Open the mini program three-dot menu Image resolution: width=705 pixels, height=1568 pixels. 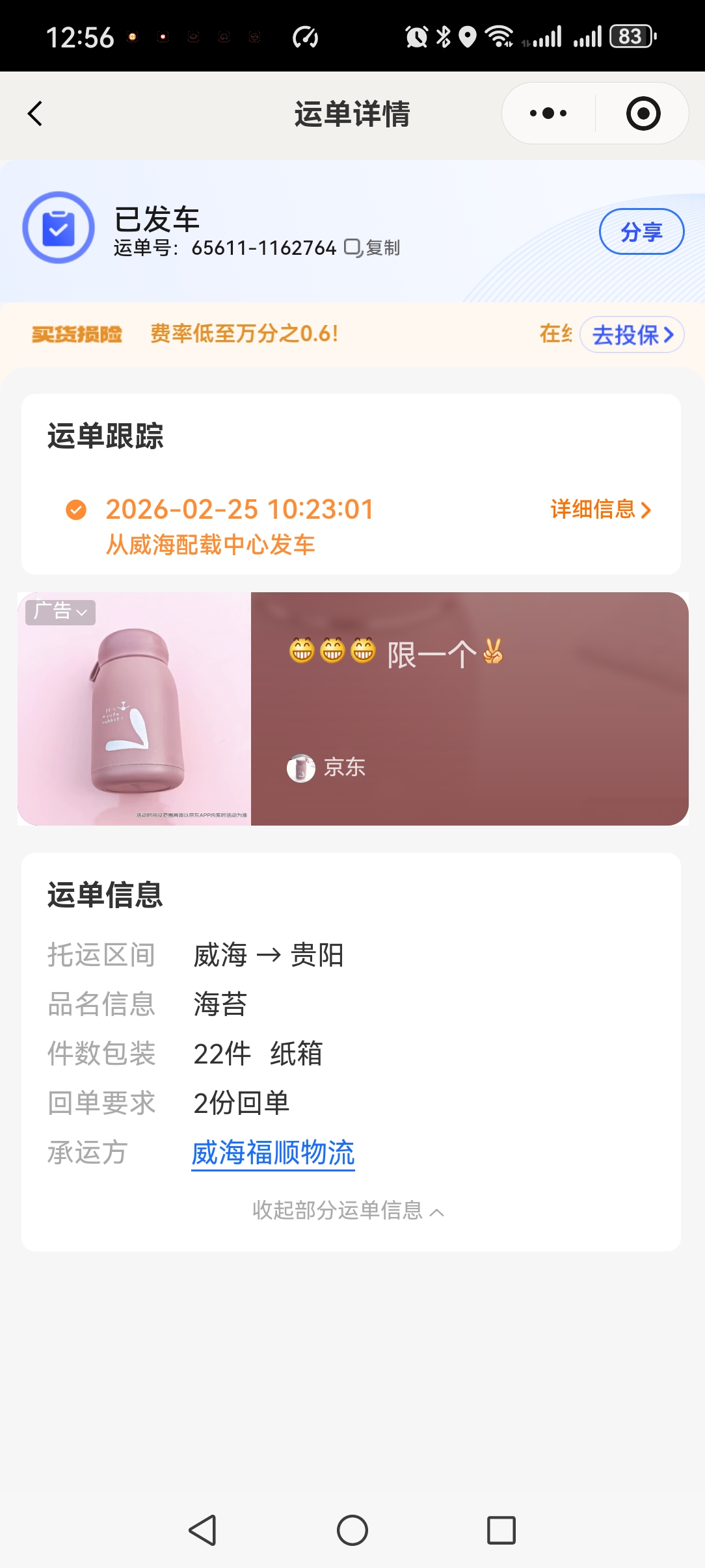tap(548, 114)
